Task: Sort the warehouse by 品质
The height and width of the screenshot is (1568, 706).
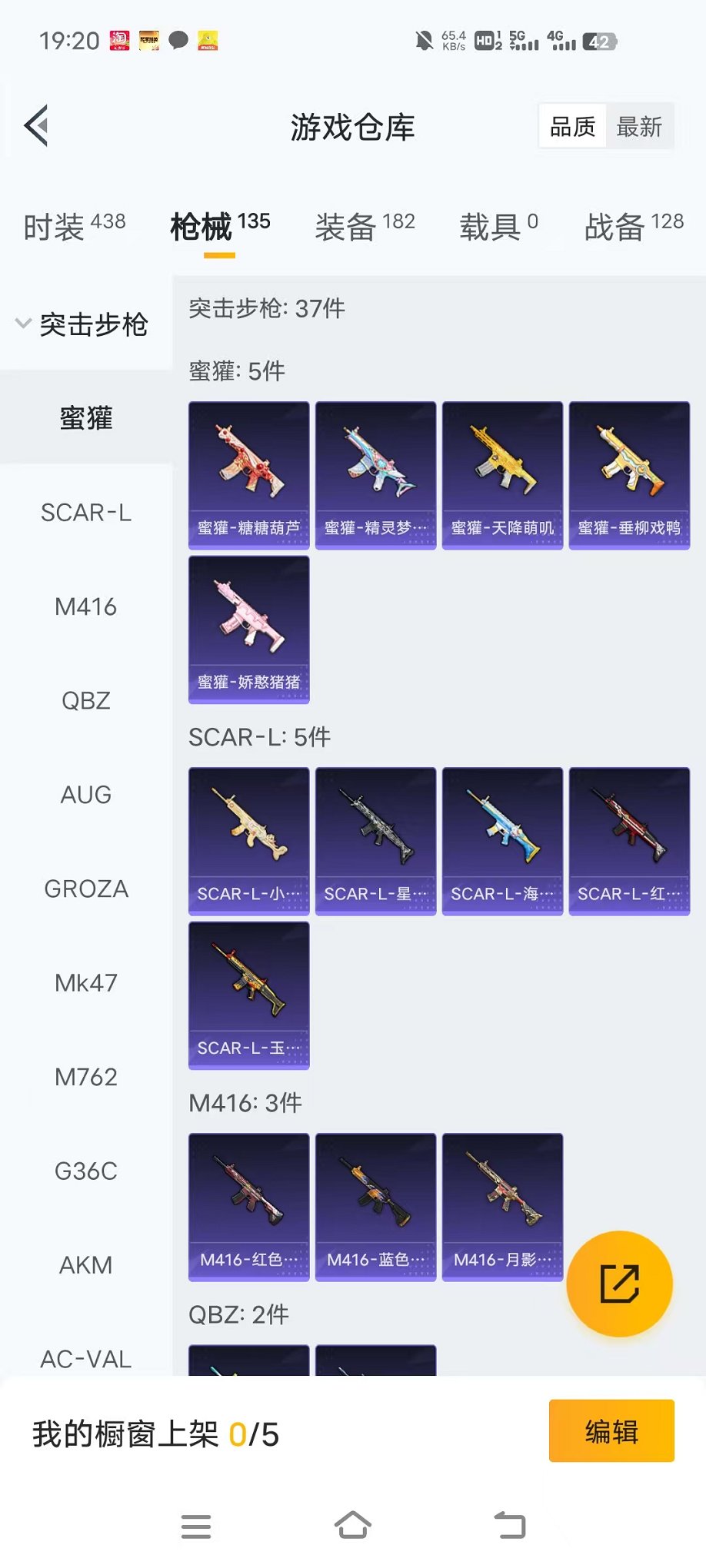Action: click(573, 127)
